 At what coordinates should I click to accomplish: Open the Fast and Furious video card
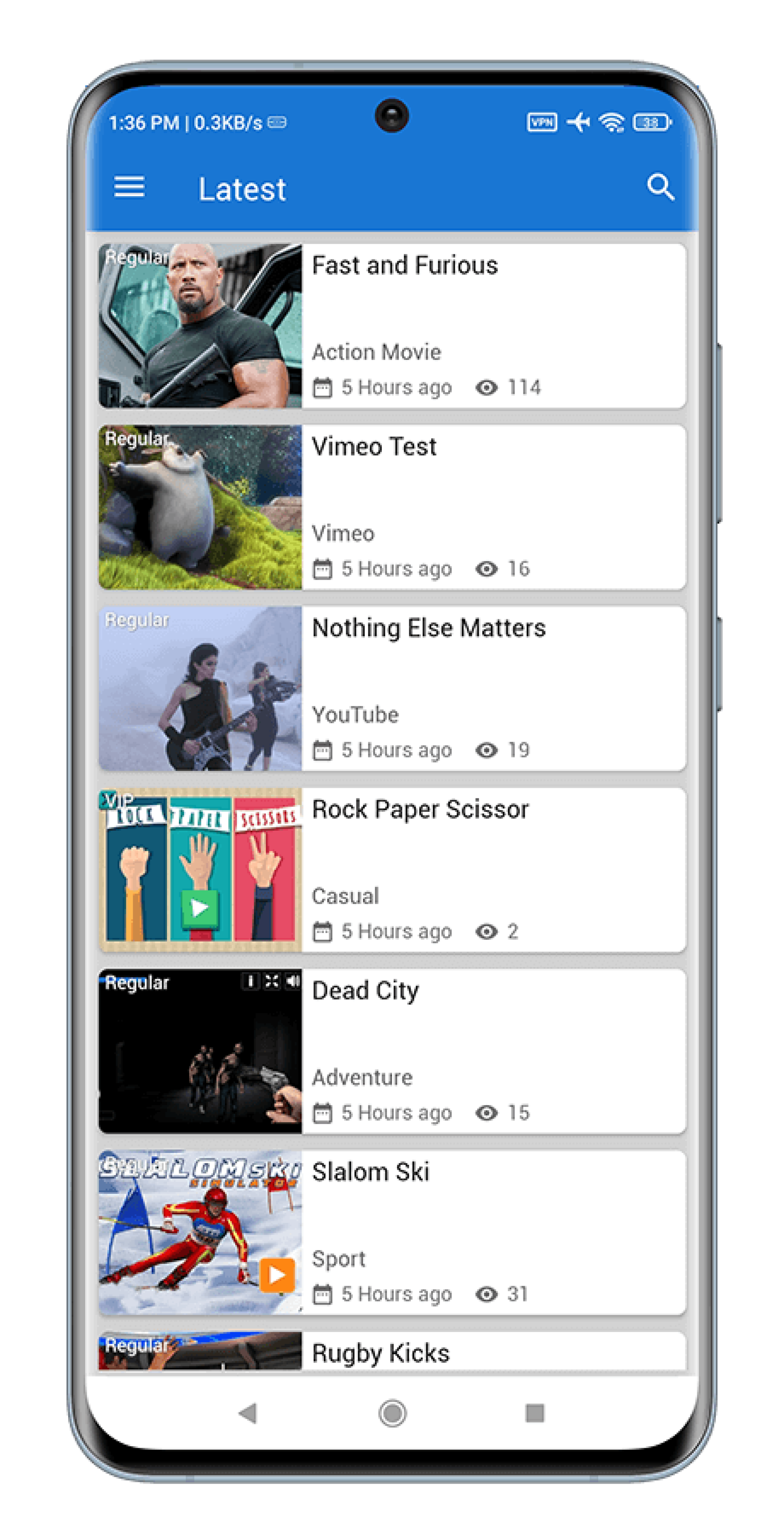[392, 326]
